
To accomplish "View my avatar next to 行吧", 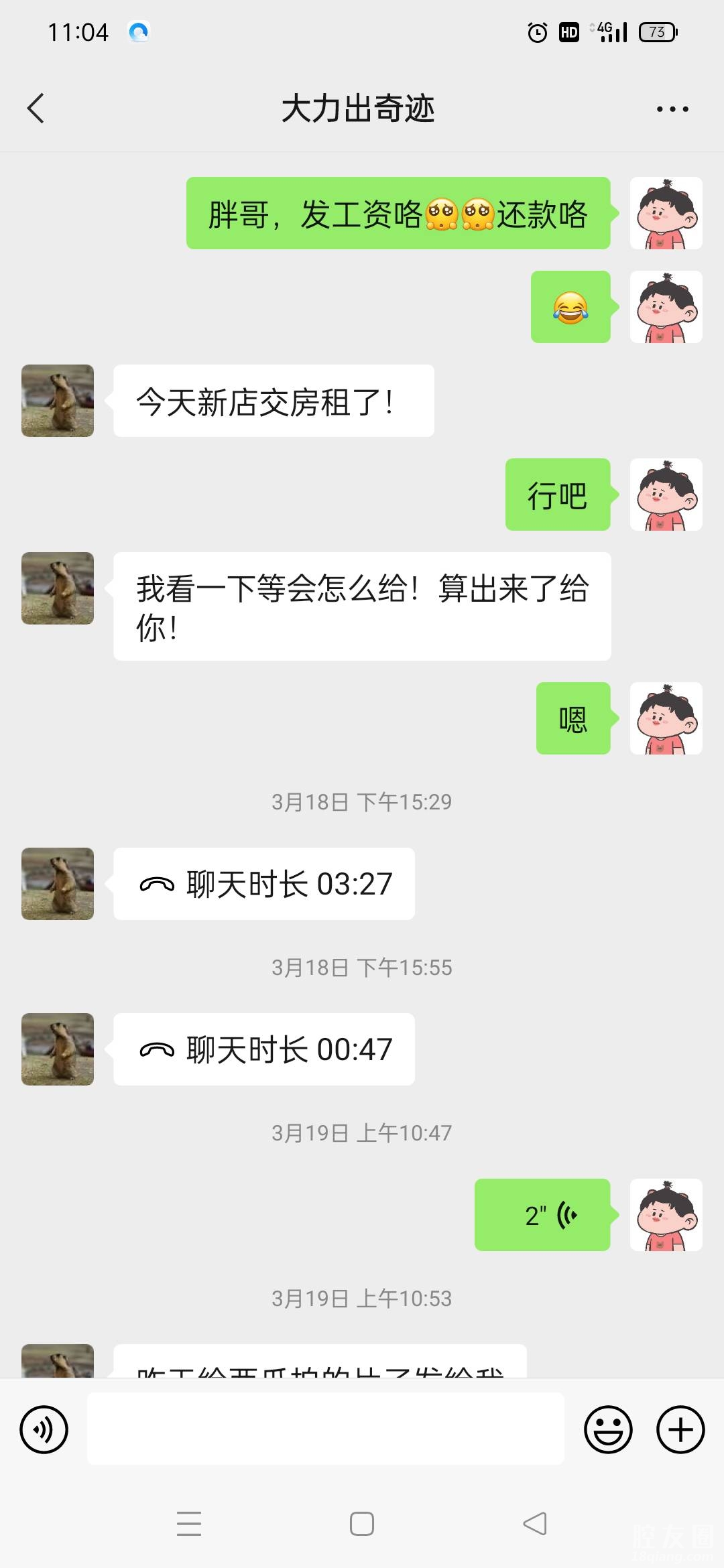I will 666,495.
